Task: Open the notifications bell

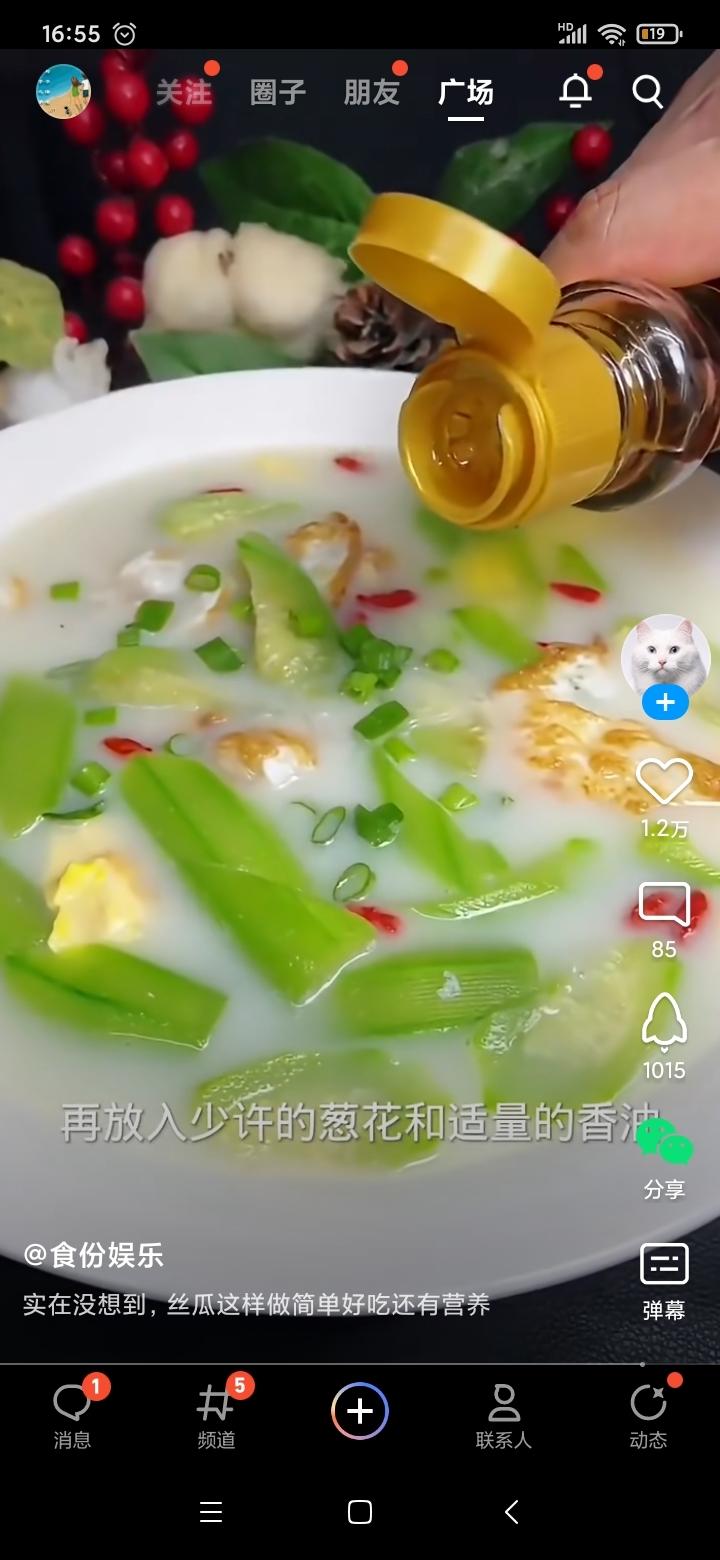Action: tap(575, 92)
